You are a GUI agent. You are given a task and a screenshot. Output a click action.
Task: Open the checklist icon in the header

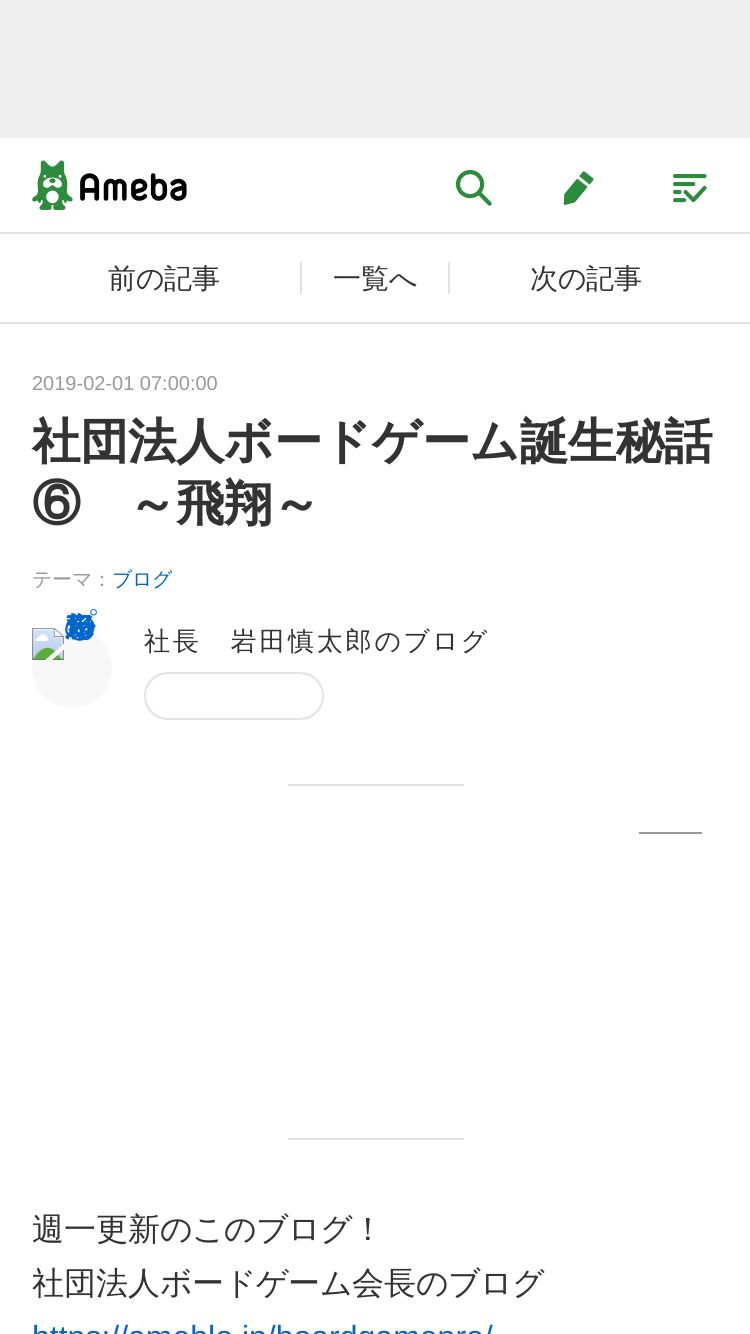coord(689,187)
